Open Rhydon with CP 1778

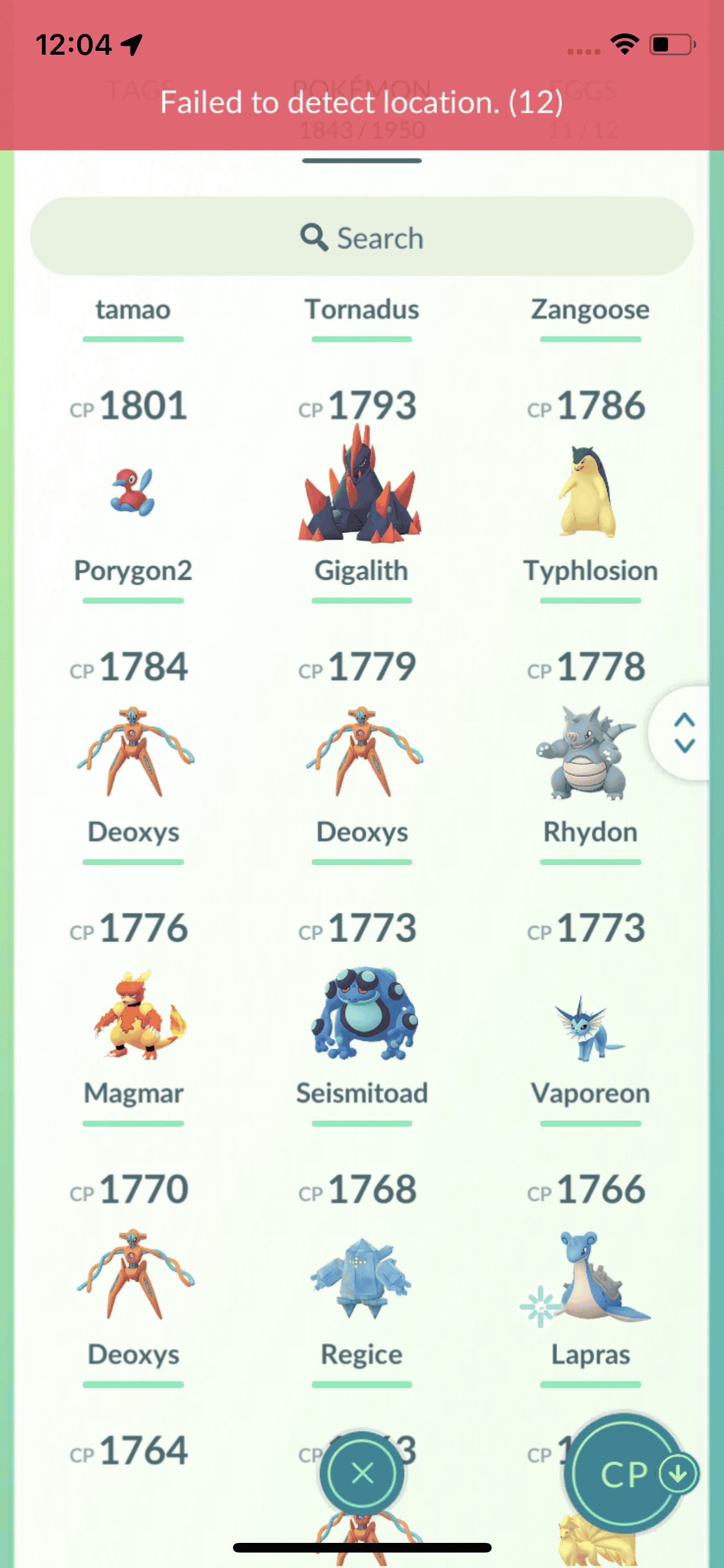pos(587,753)
